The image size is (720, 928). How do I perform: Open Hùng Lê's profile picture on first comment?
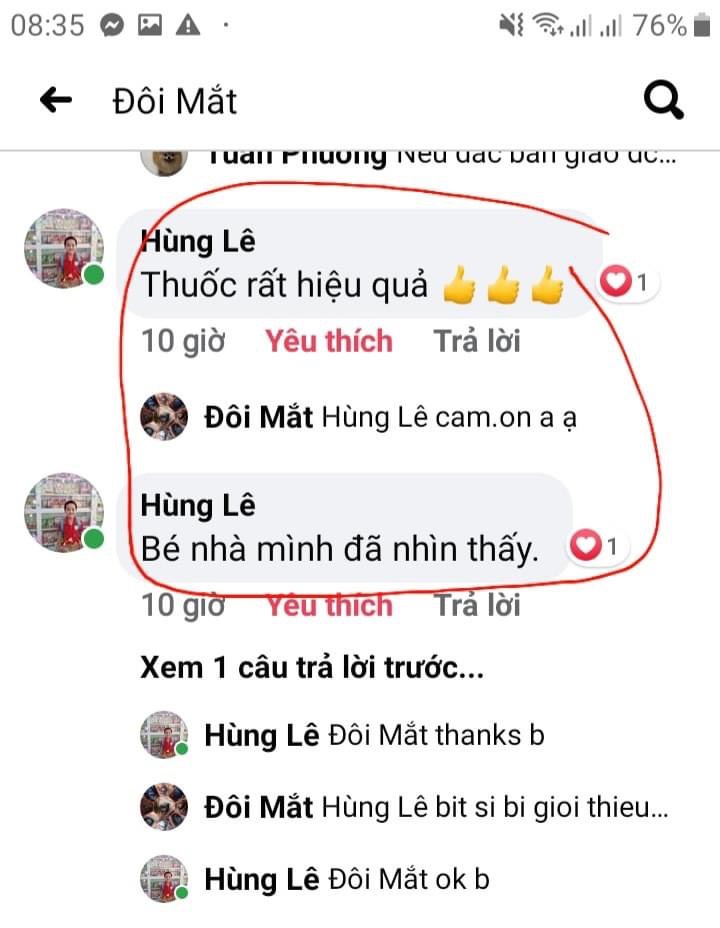click(x=65, y=249)
